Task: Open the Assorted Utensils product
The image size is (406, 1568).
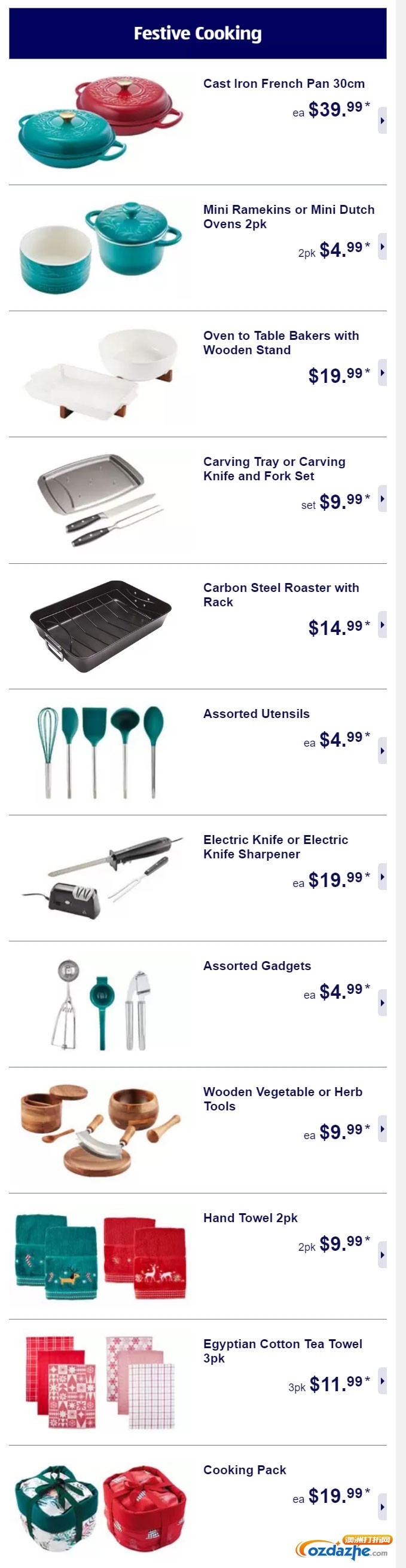Action: coord(381,750)
